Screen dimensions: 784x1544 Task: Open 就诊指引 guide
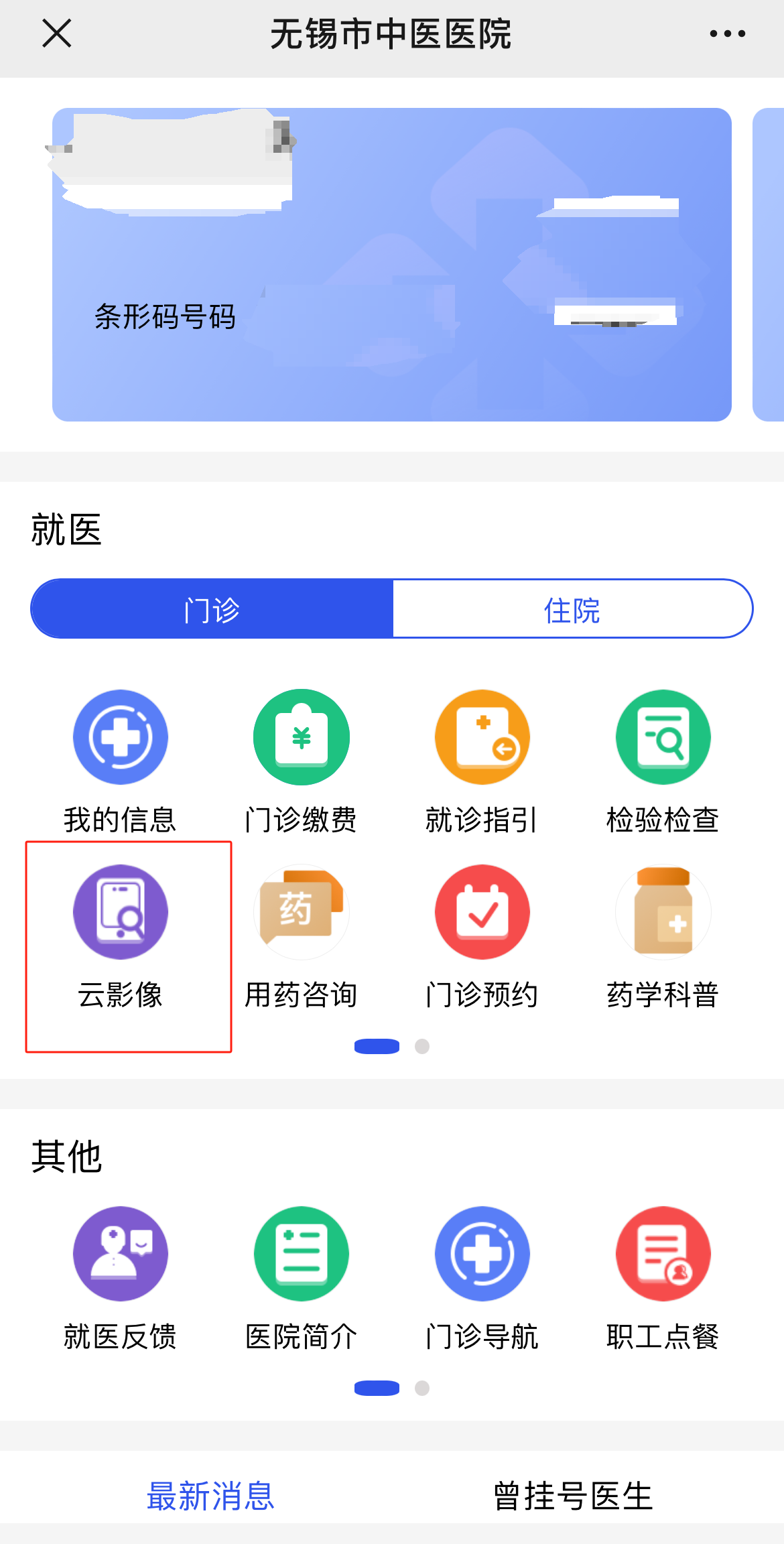tap(482, 761)
